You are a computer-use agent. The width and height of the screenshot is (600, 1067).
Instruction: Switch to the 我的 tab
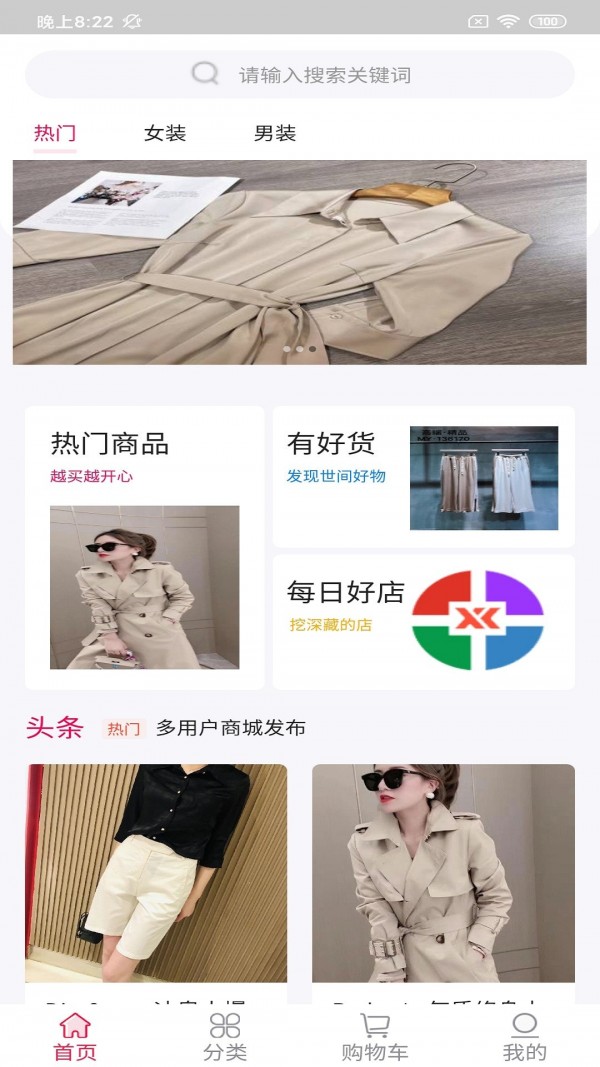[x=524, y=1037]
